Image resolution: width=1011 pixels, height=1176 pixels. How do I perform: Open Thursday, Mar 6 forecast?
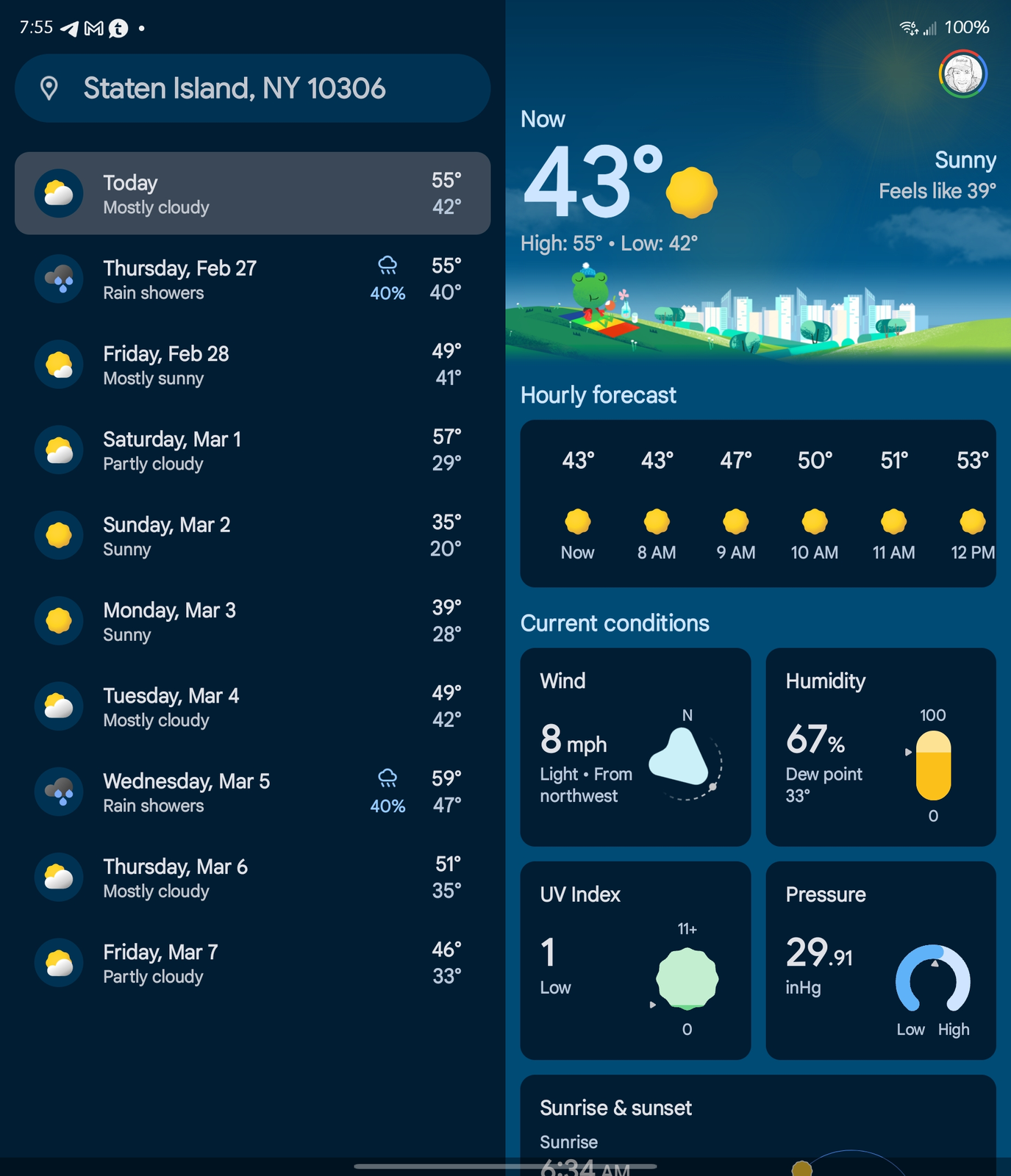pyautogui.click(x=252, y=878)
